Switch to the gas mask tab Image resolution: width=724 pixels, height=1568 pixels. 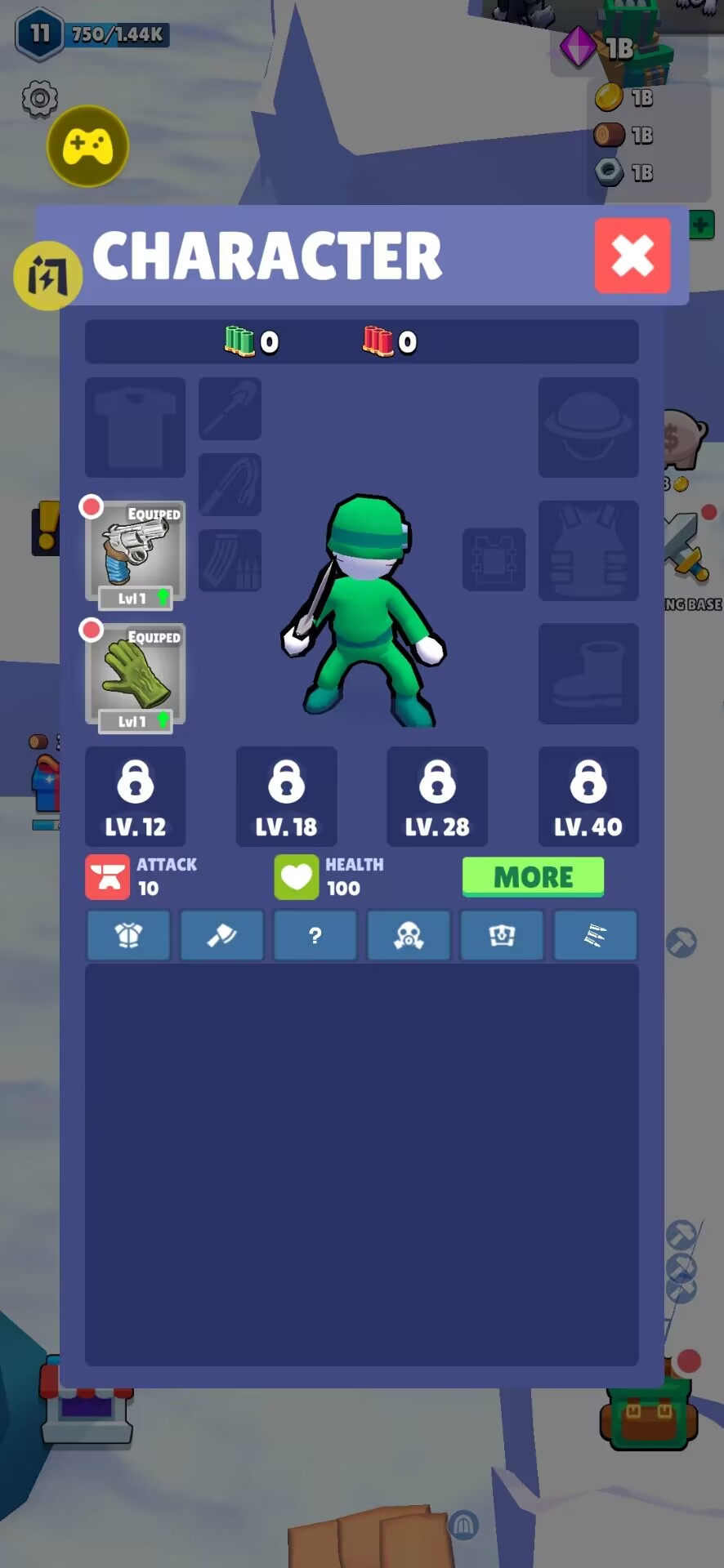(409, 935)
